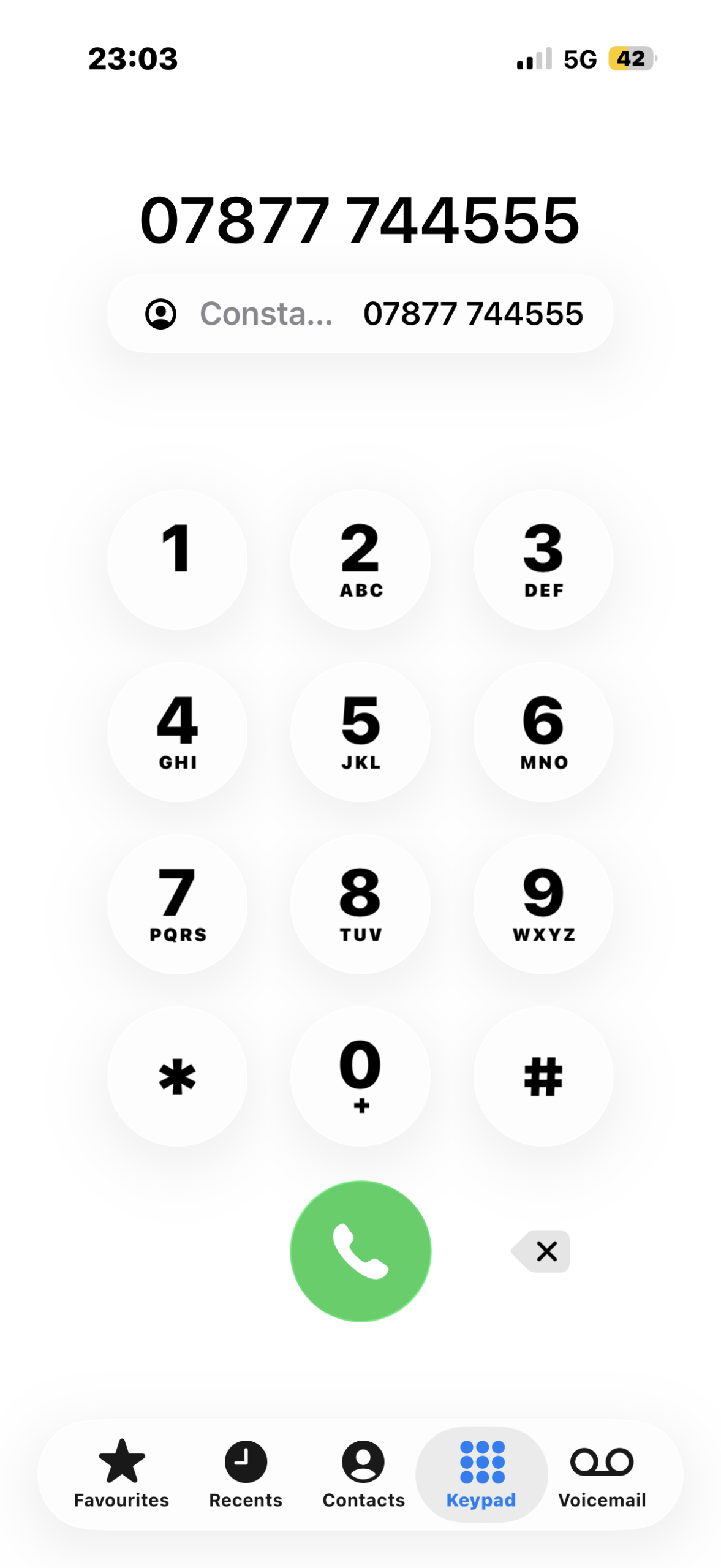Switch to the Favourites tab
This screenshot has height=1568, width=721.
121,1473
